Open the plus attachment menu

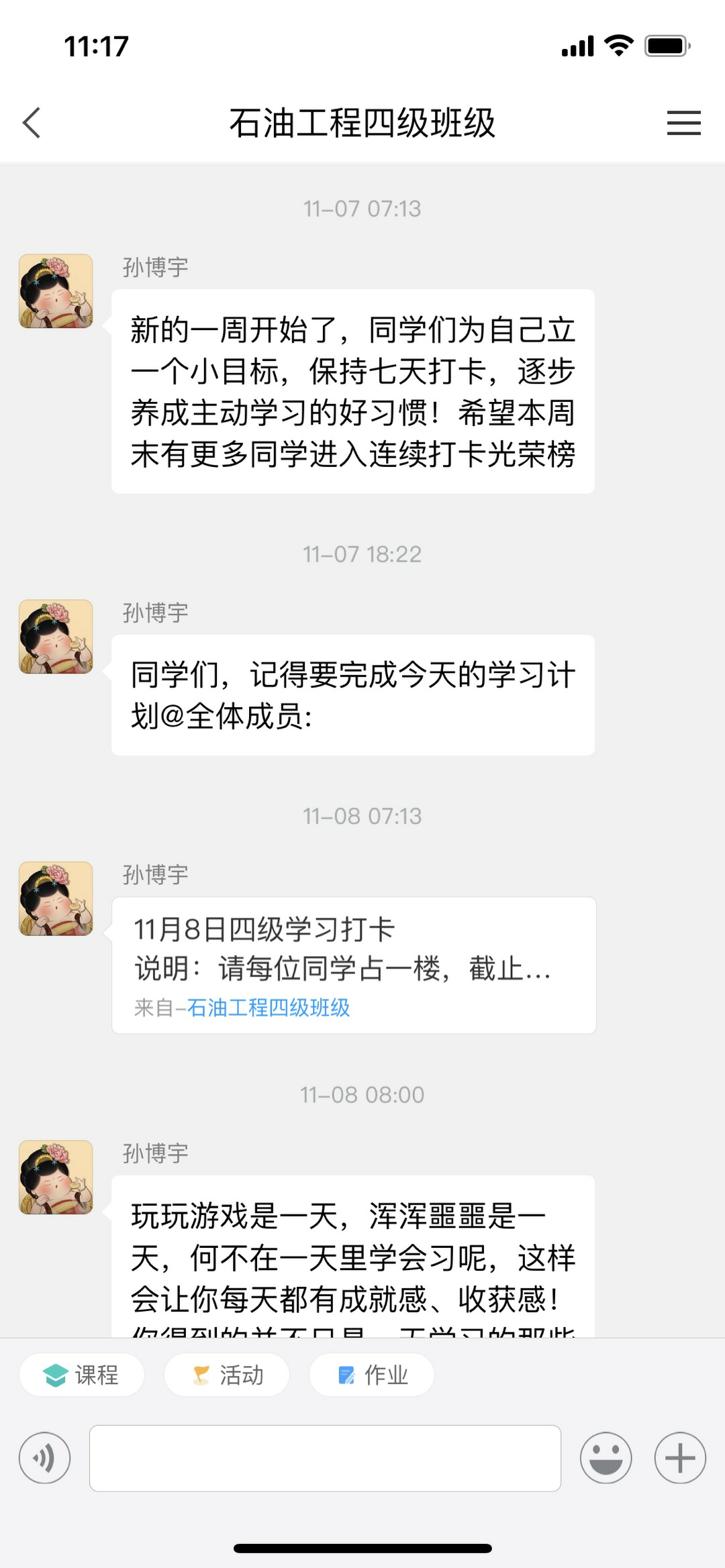[x=680, y=1458]
